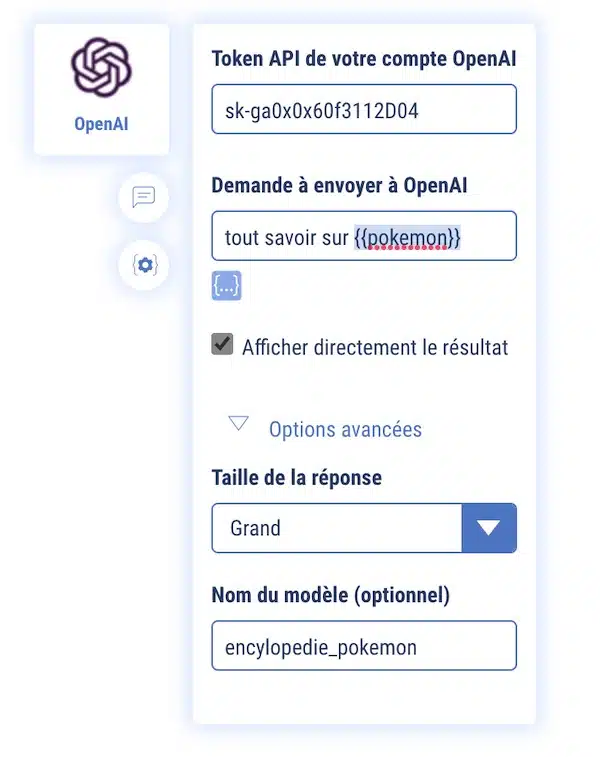Select the OpenAI block card
600x757 pixels.
click(101, 90)
